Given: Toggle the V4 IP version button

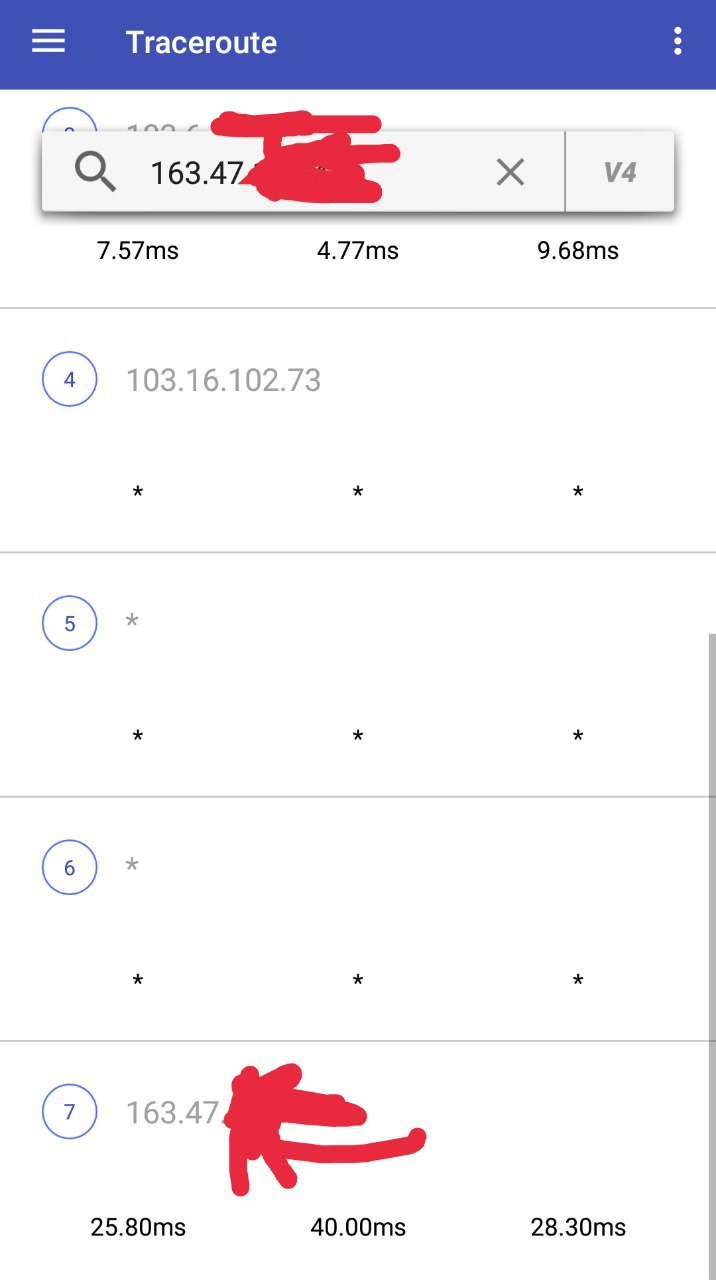Looking at the screenshot, I should tap(620, 172).
